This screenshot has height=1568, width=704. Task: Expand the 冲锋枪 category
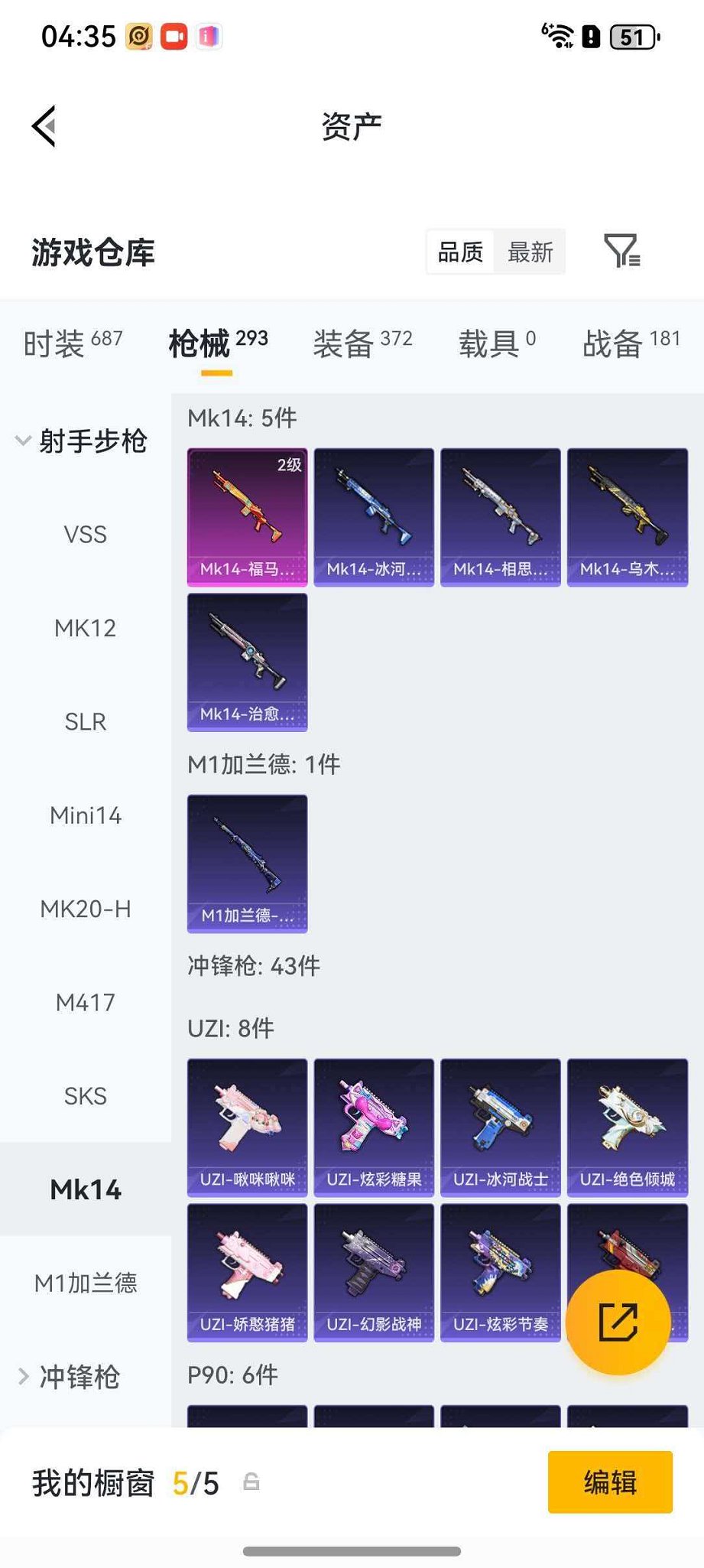click(x=70, y=1377)
